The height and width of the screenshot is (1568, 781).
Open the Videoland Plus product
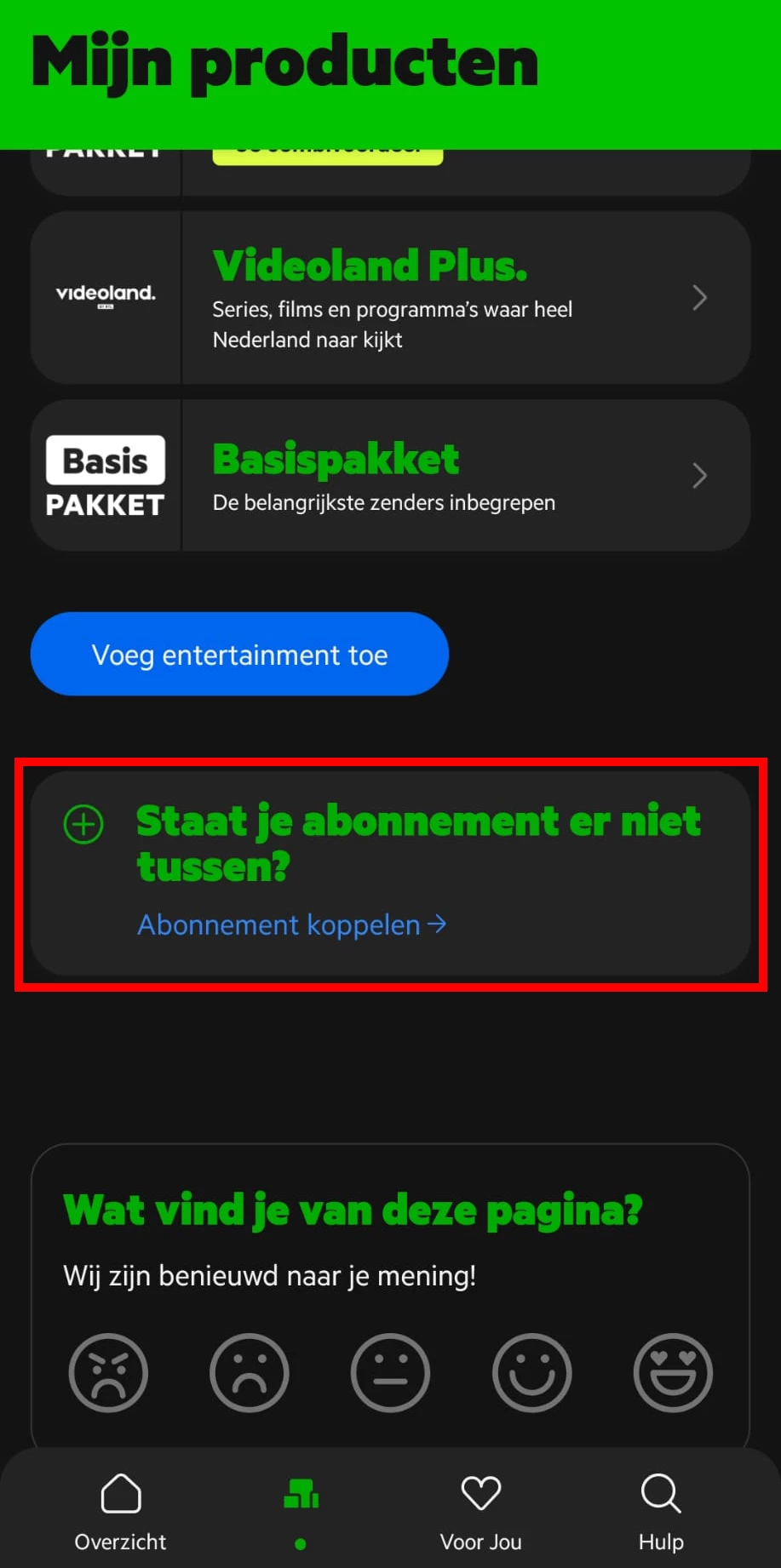point(390,298)
